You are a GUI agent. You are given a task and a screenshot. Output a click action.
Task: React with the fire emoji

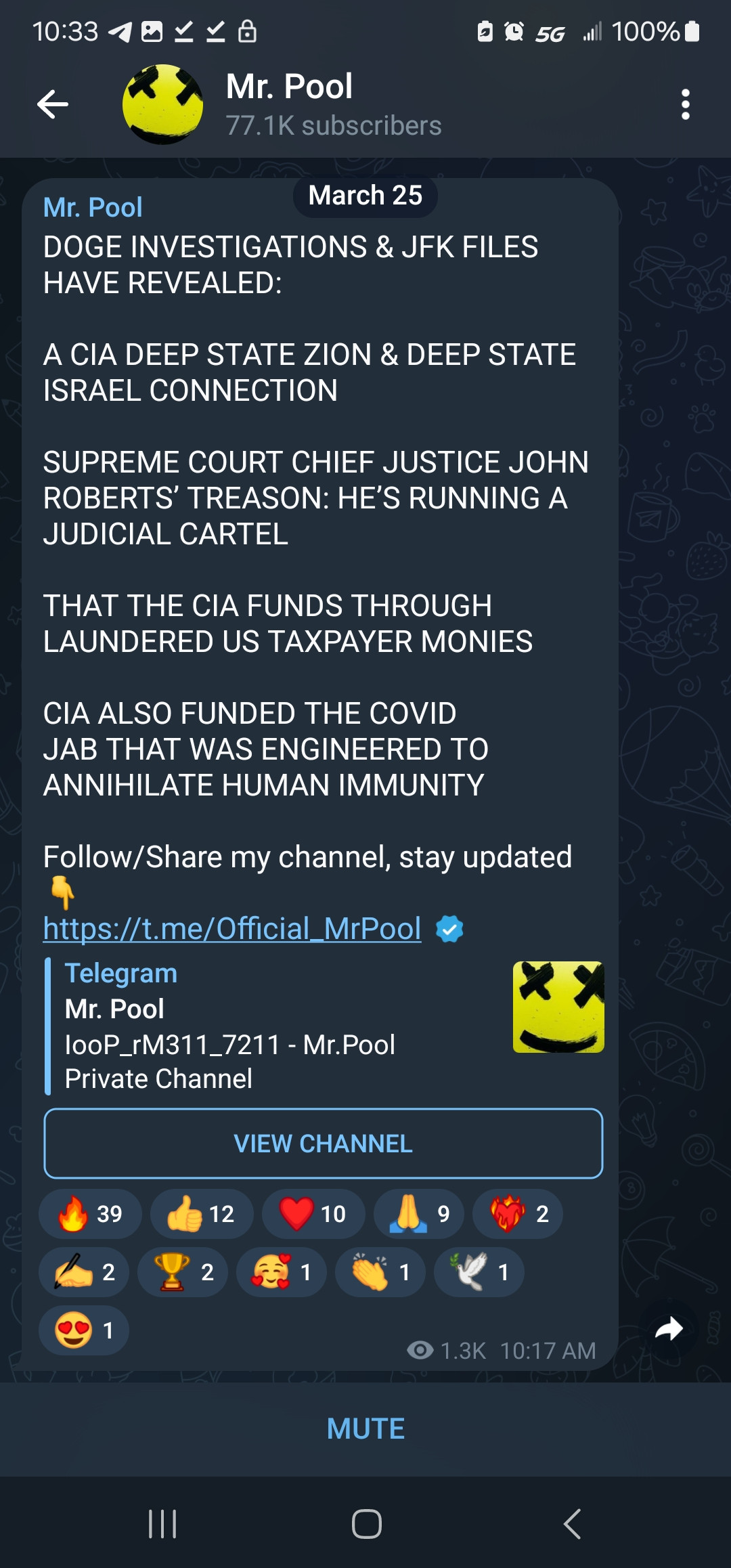(x=90, y=1214)
